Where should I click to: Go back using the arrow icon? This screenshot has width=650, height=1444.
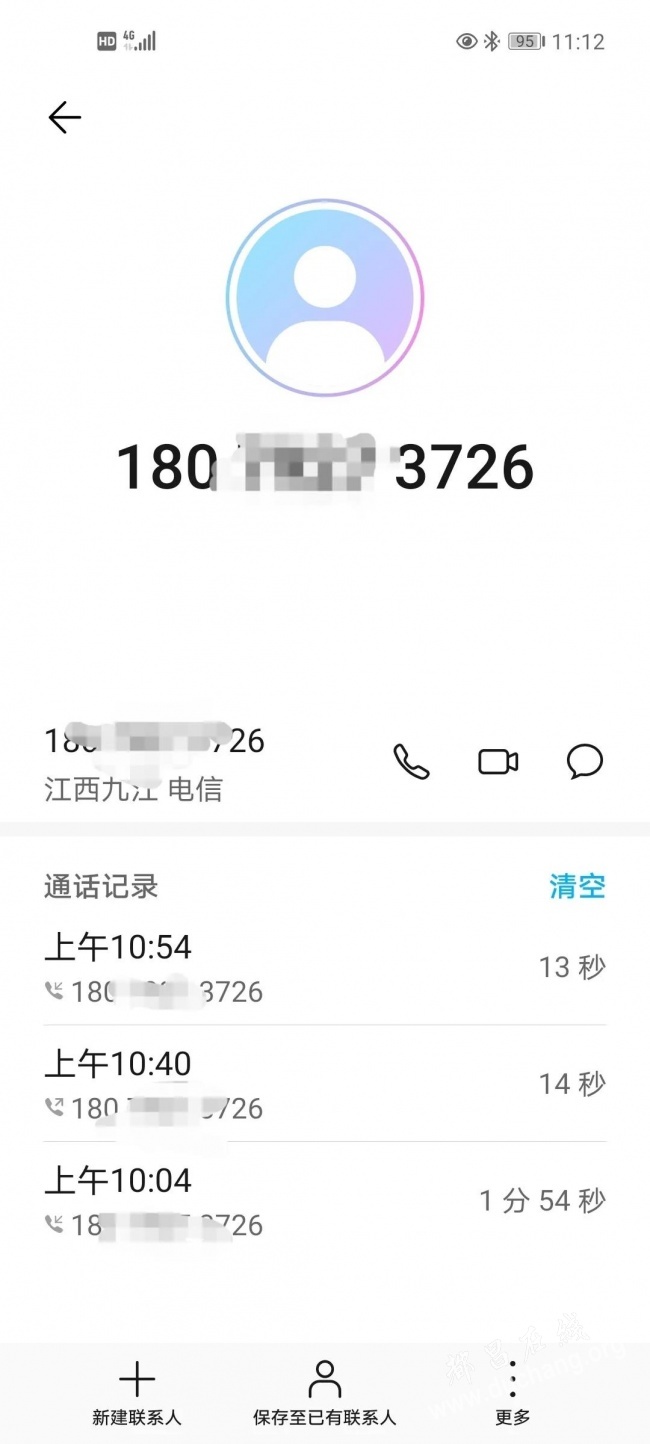[x=65, y=118]
